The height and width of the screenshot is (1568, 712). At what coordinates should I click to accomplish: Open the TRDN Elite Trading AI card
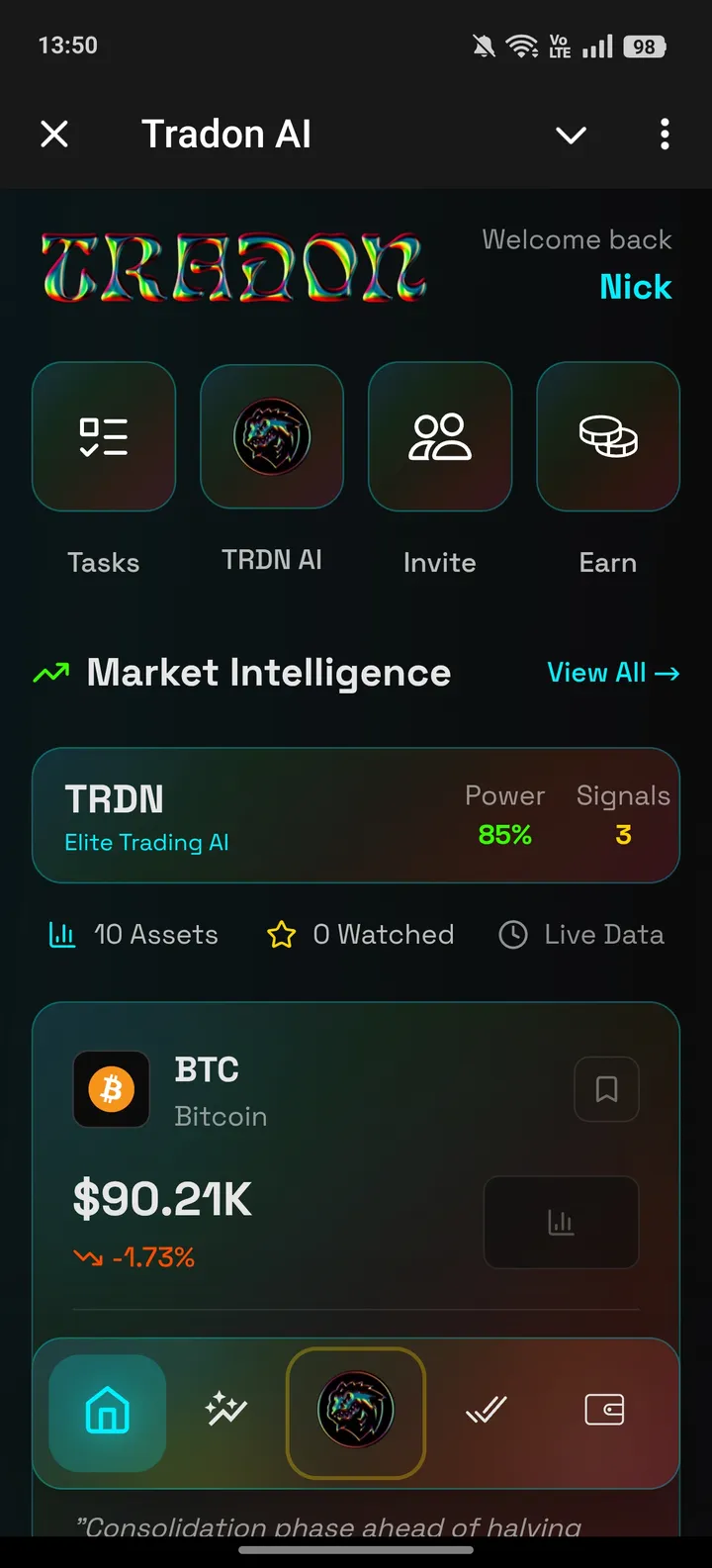pos(356,815)
